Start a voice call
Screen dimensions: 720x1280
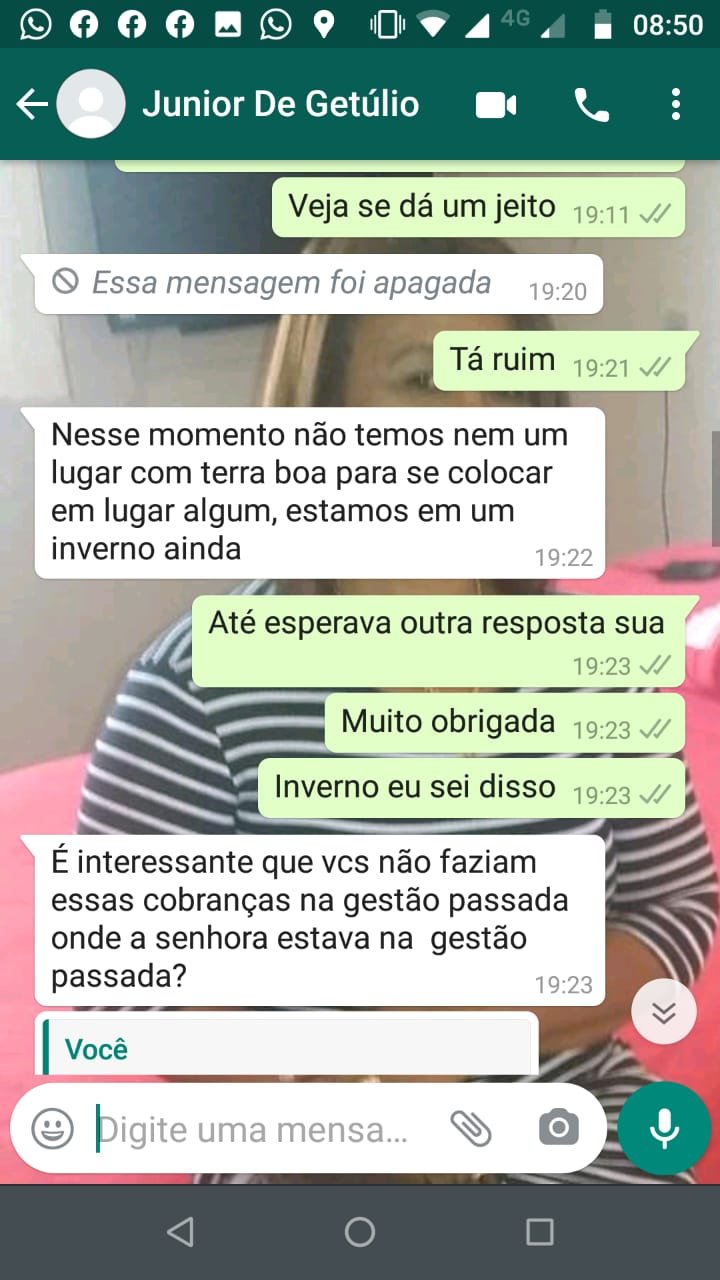591,104
